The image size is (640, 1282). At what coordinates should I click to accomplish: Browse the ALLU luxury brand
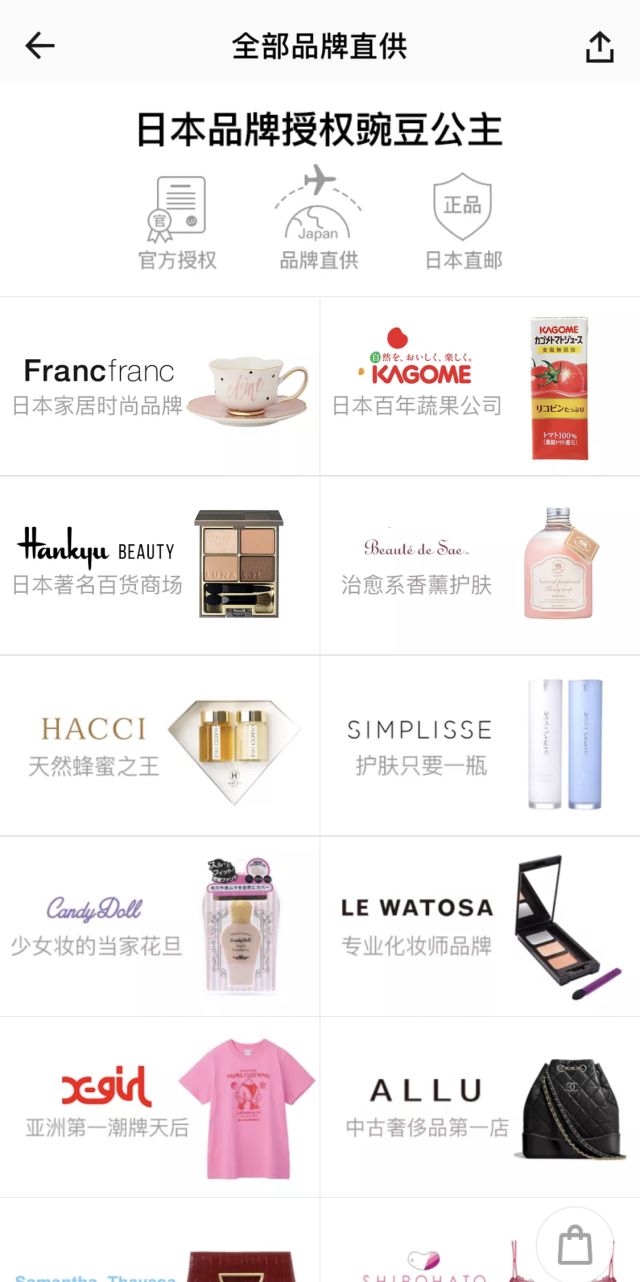480,1107
